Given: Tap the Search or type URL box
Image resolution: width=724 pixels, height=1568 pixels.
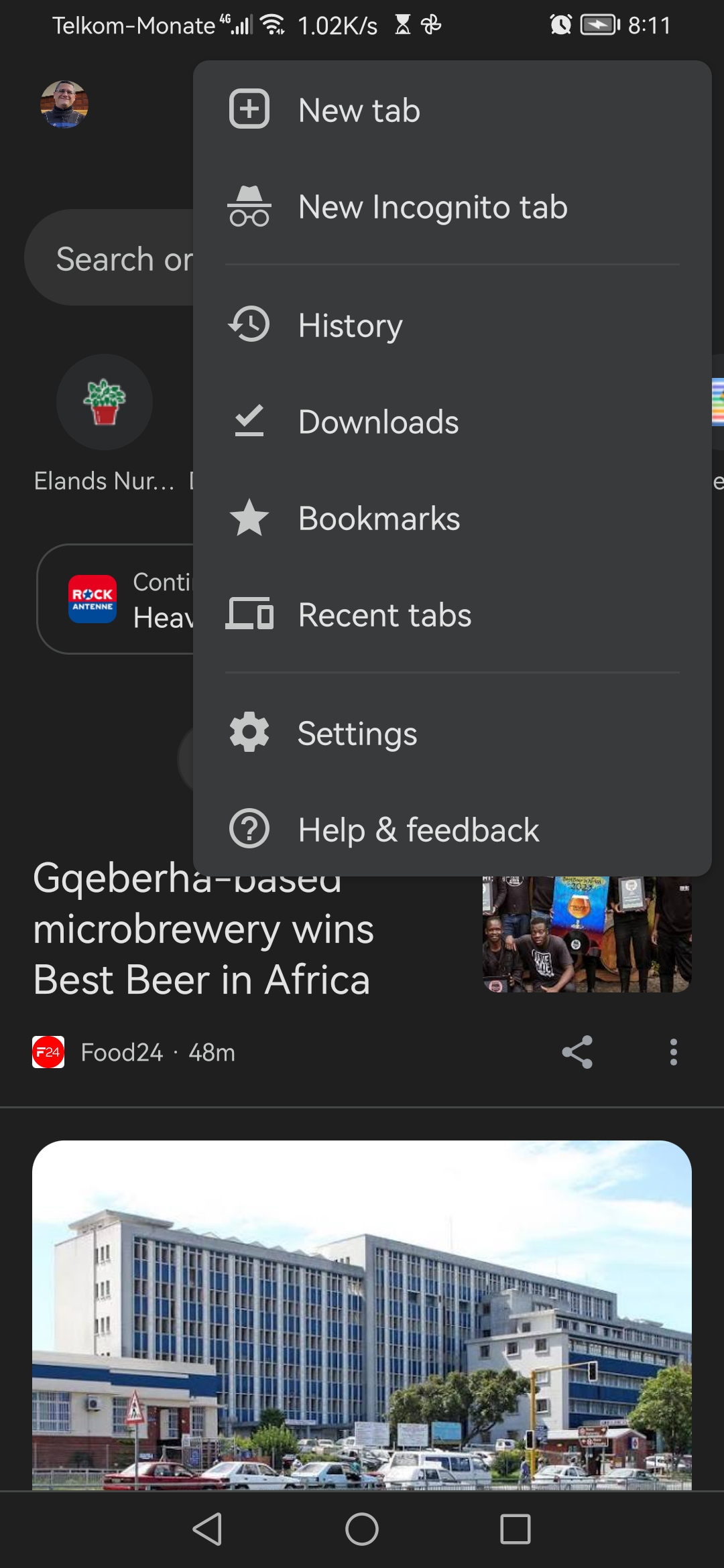Looking at the screenshot, I should coord(114,259).
